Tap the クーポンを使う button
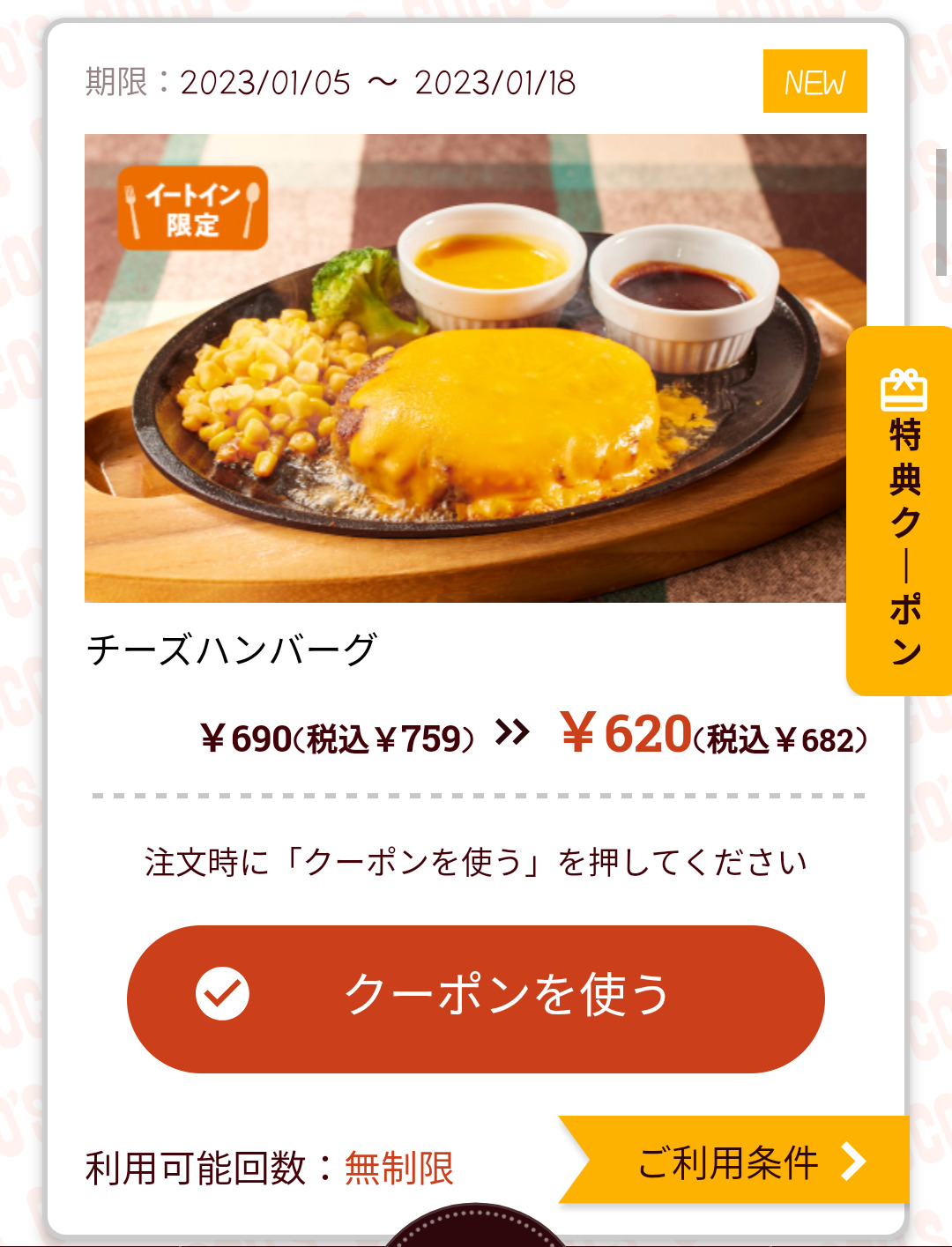 tap(476, 998)
